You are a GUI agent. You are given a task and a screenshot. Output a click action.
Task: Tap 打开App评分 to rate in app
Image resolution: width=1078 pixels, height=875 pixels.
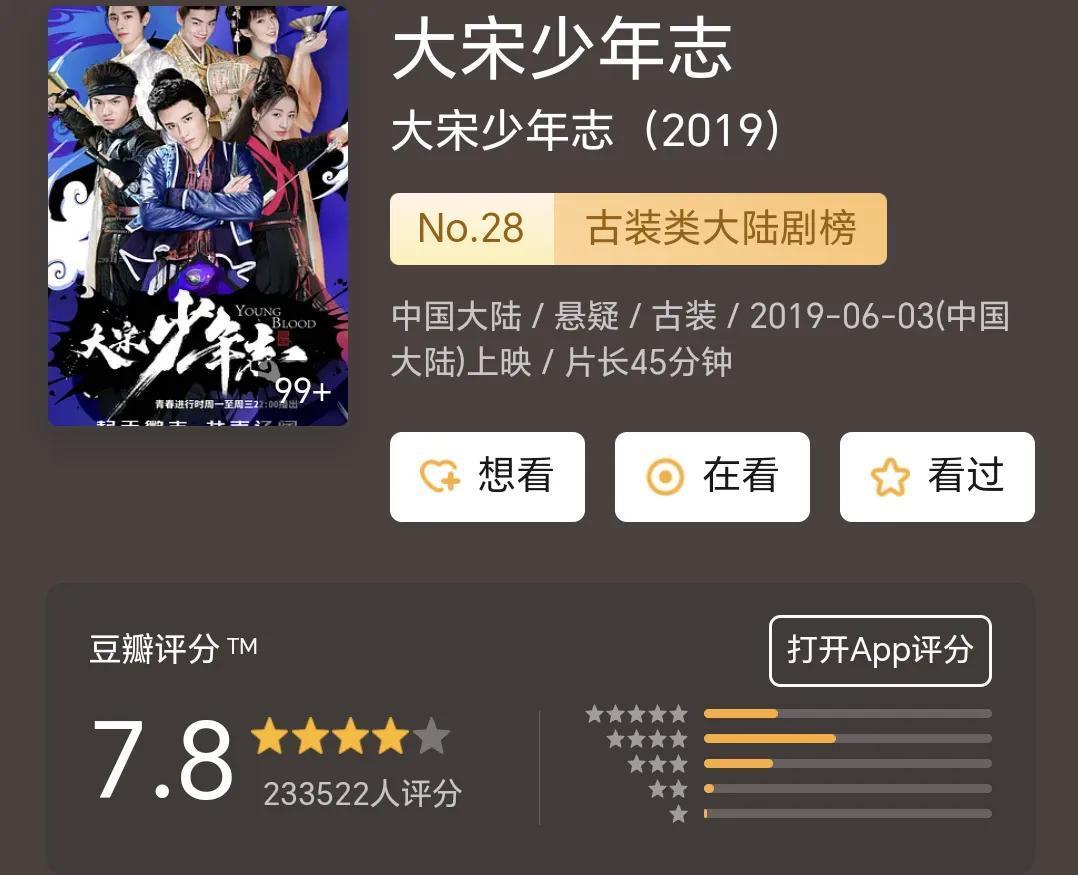[x=880, y=651]
